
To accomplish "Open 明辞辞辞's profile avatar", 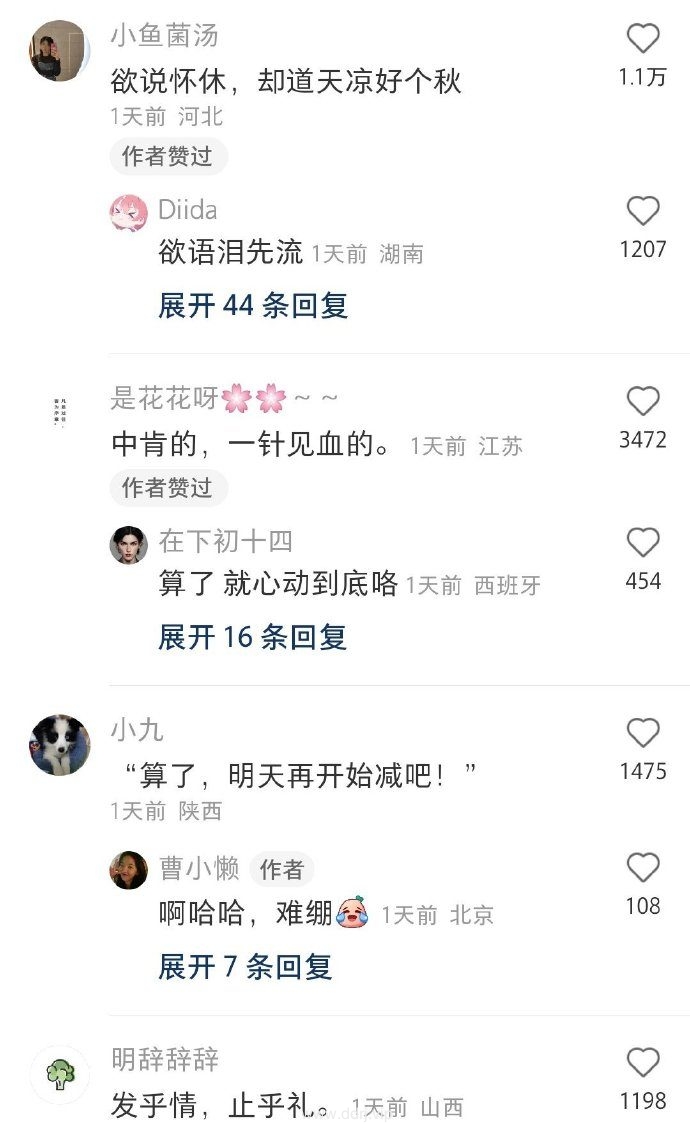I will pyautogui.click(x=59, y=1075).
